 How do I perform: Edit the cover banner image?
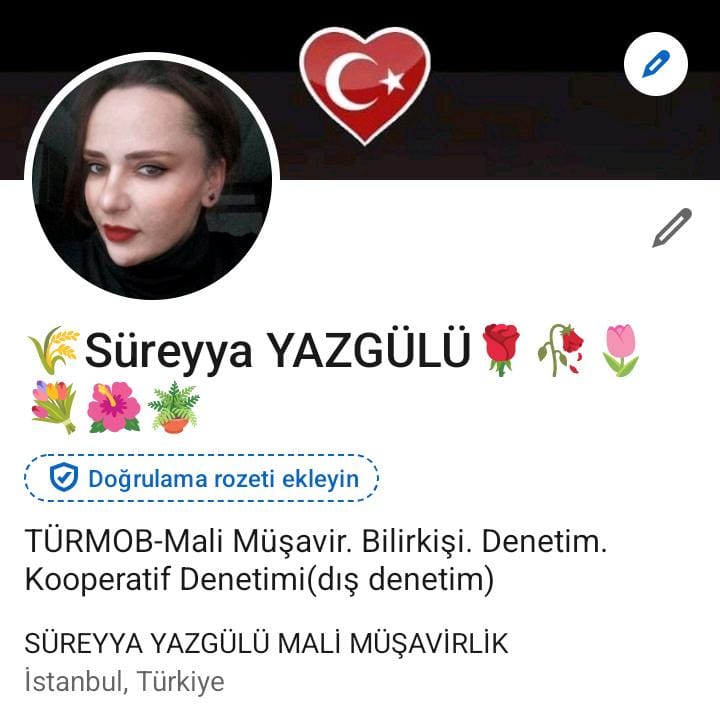[x=656, y=65]
